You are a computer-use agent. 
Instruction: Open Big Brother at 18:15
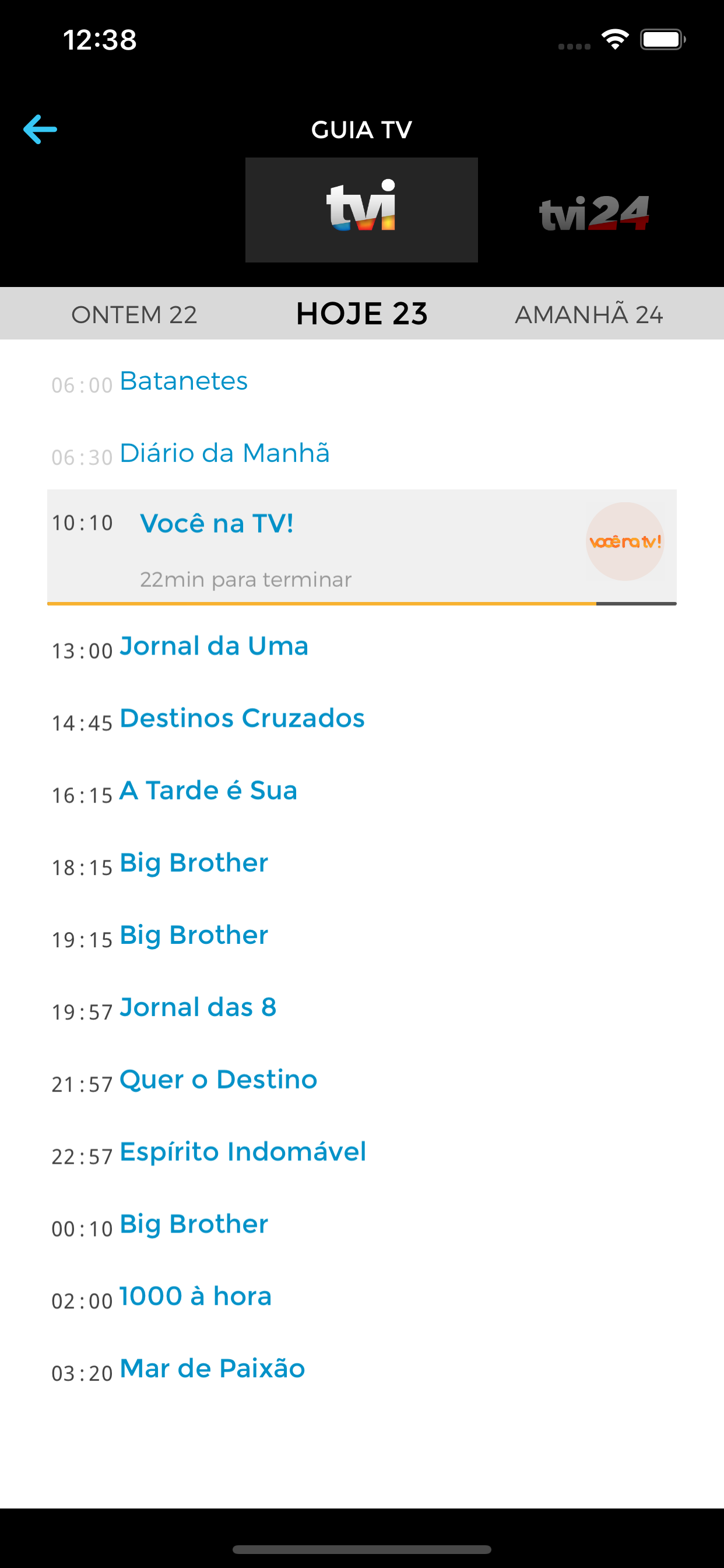(x=194, y=863)
